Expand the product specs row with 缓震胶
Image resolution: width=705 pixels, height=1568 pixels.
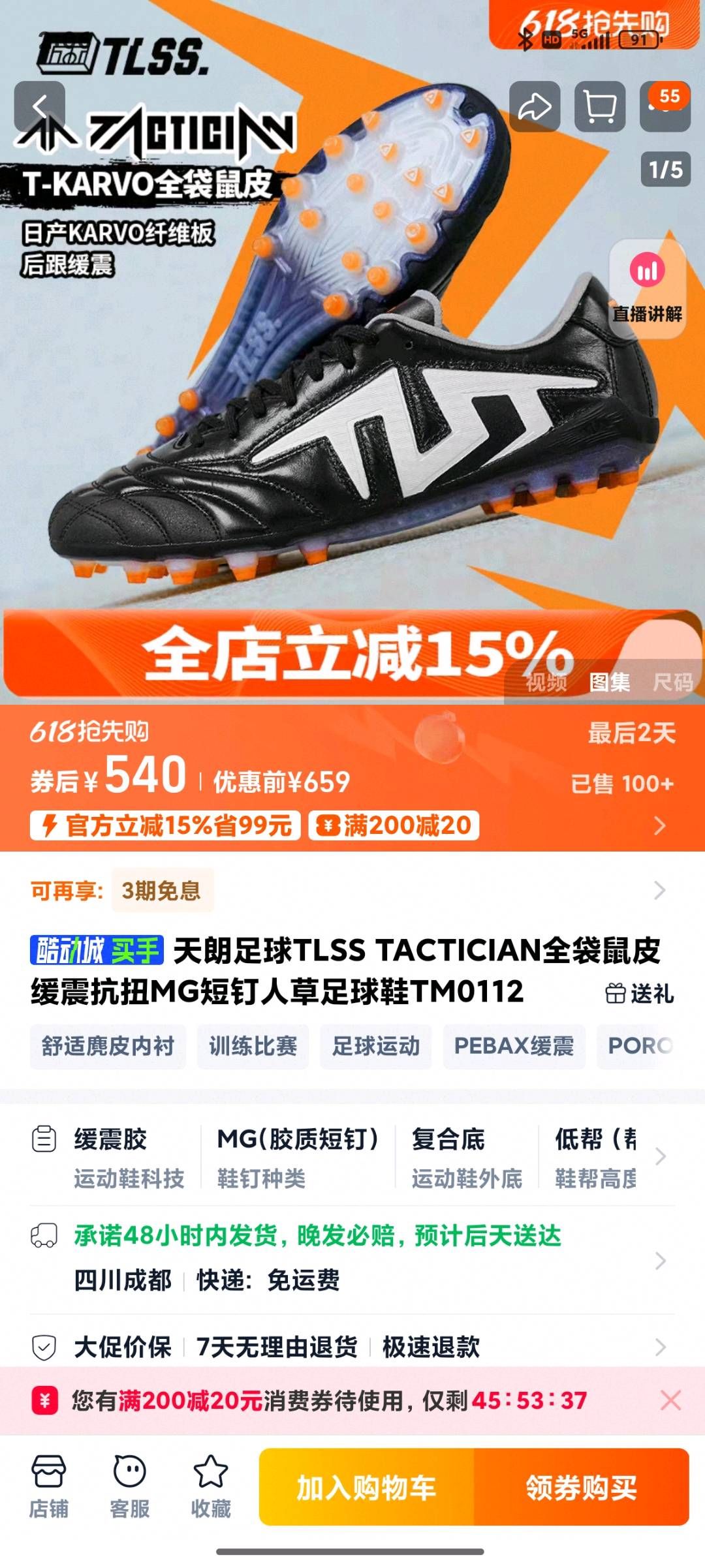[352, 1158]
